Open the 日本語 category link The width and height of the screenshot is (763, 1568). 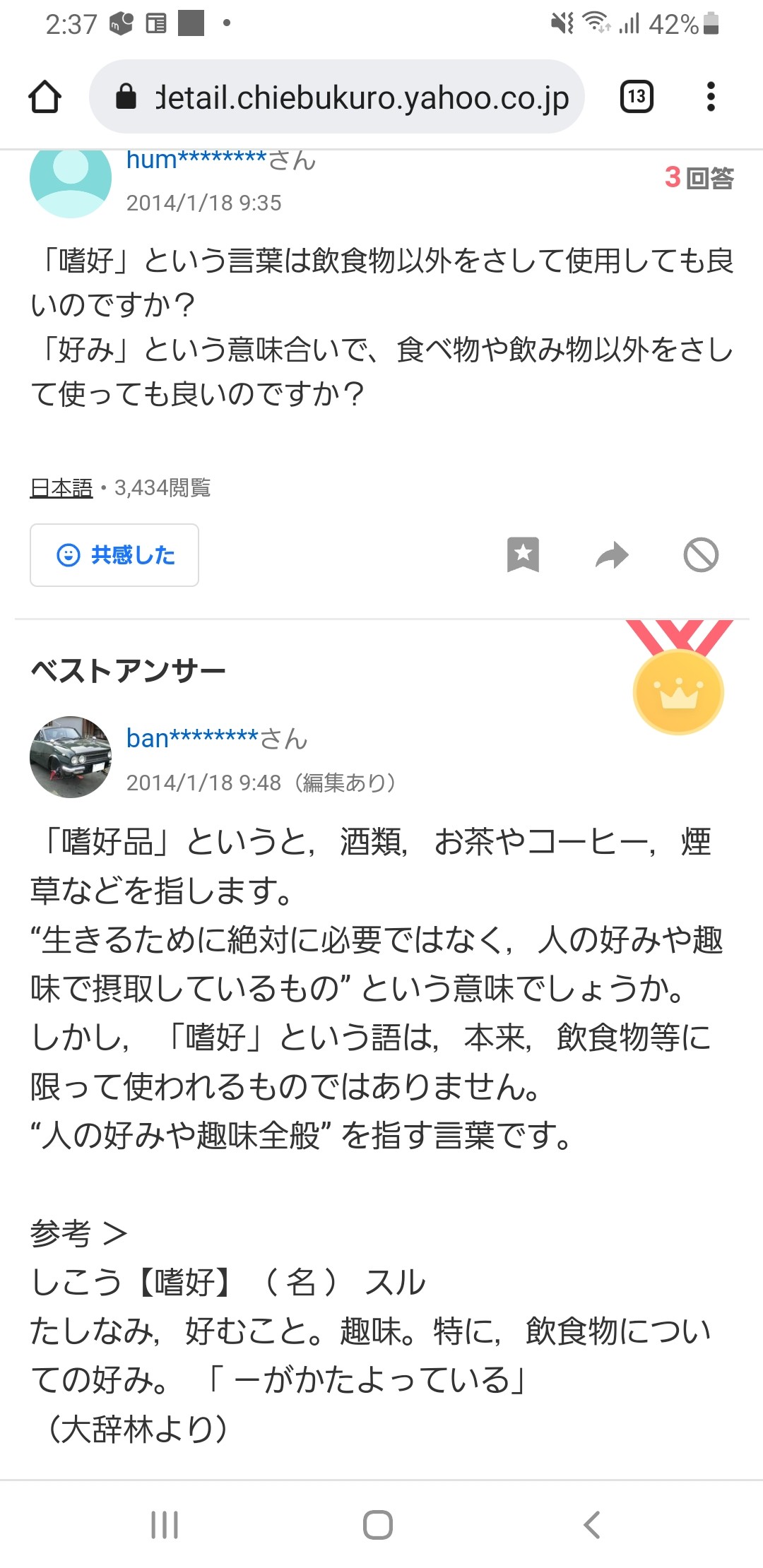(61, 488)
